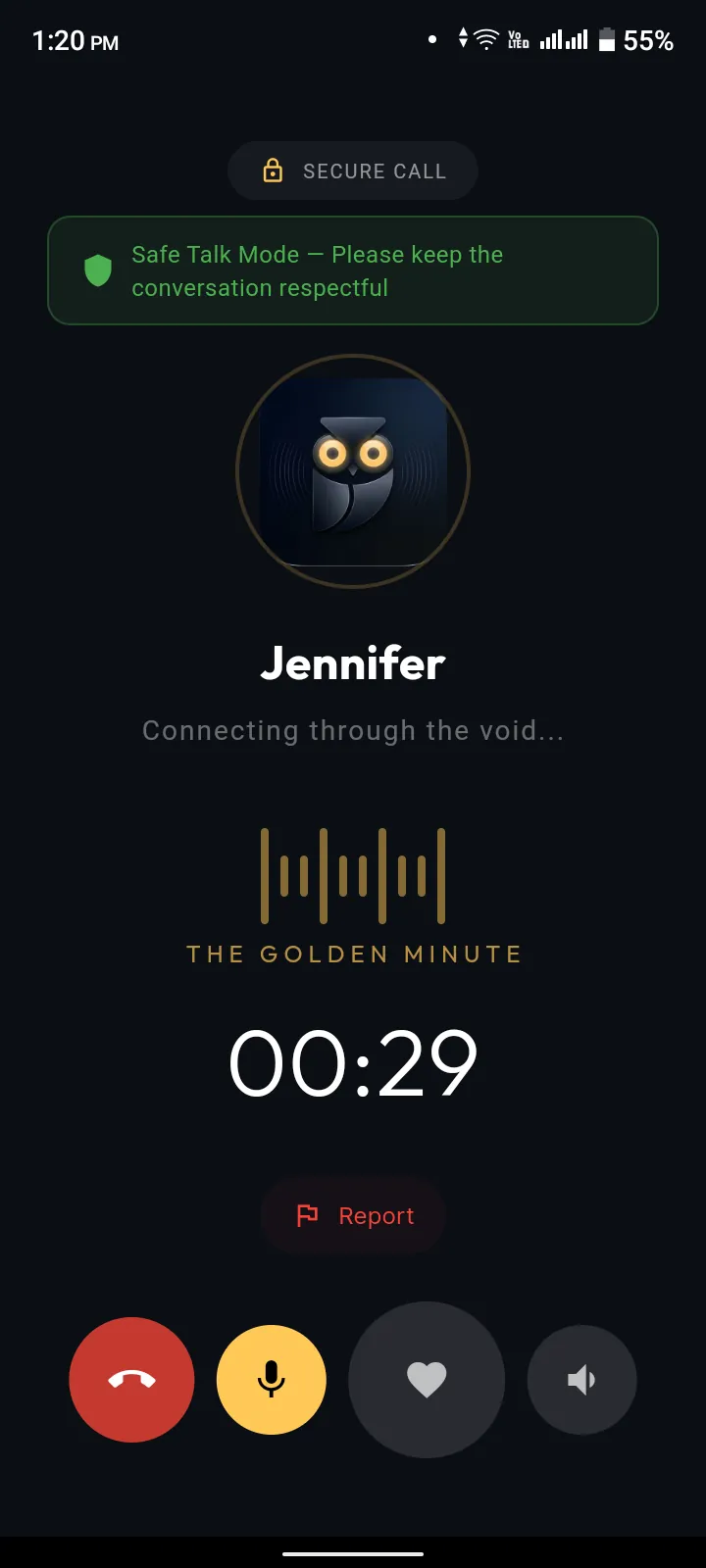Screen dimensions: 706x1568
Task: Select Jennifer's name text
Action: [x=353, y=663]
